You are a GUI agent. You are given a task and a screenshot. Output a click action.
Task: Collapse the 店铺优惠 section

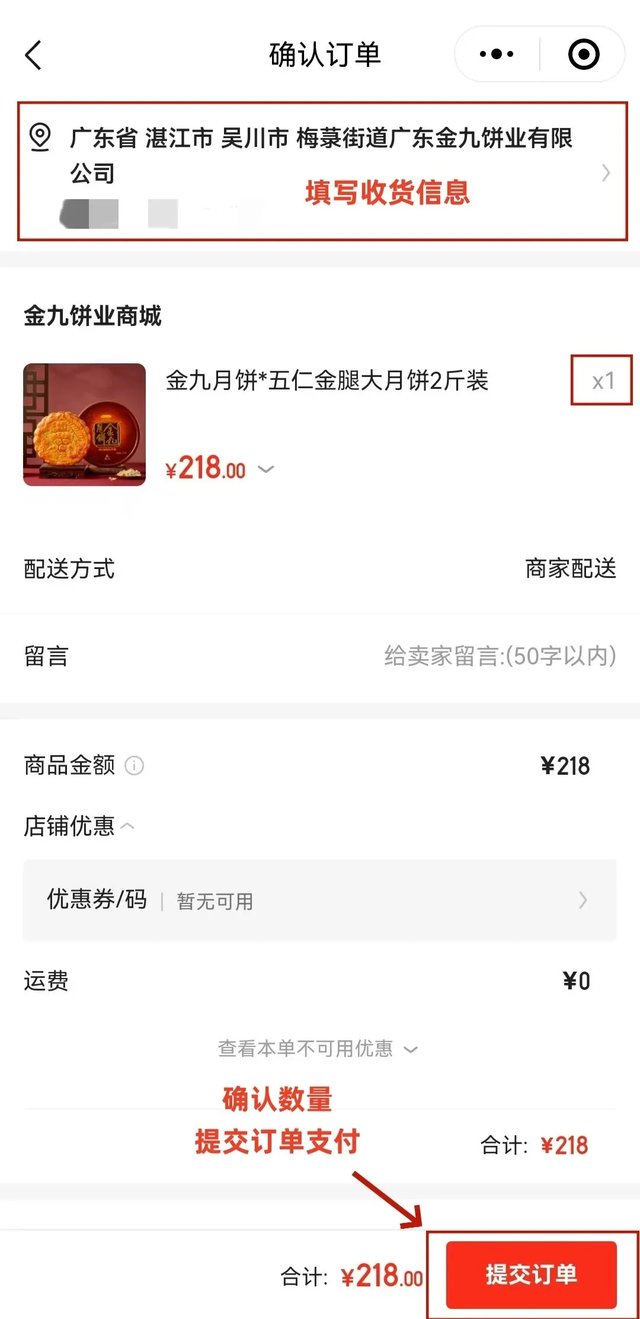coord(128,827)
